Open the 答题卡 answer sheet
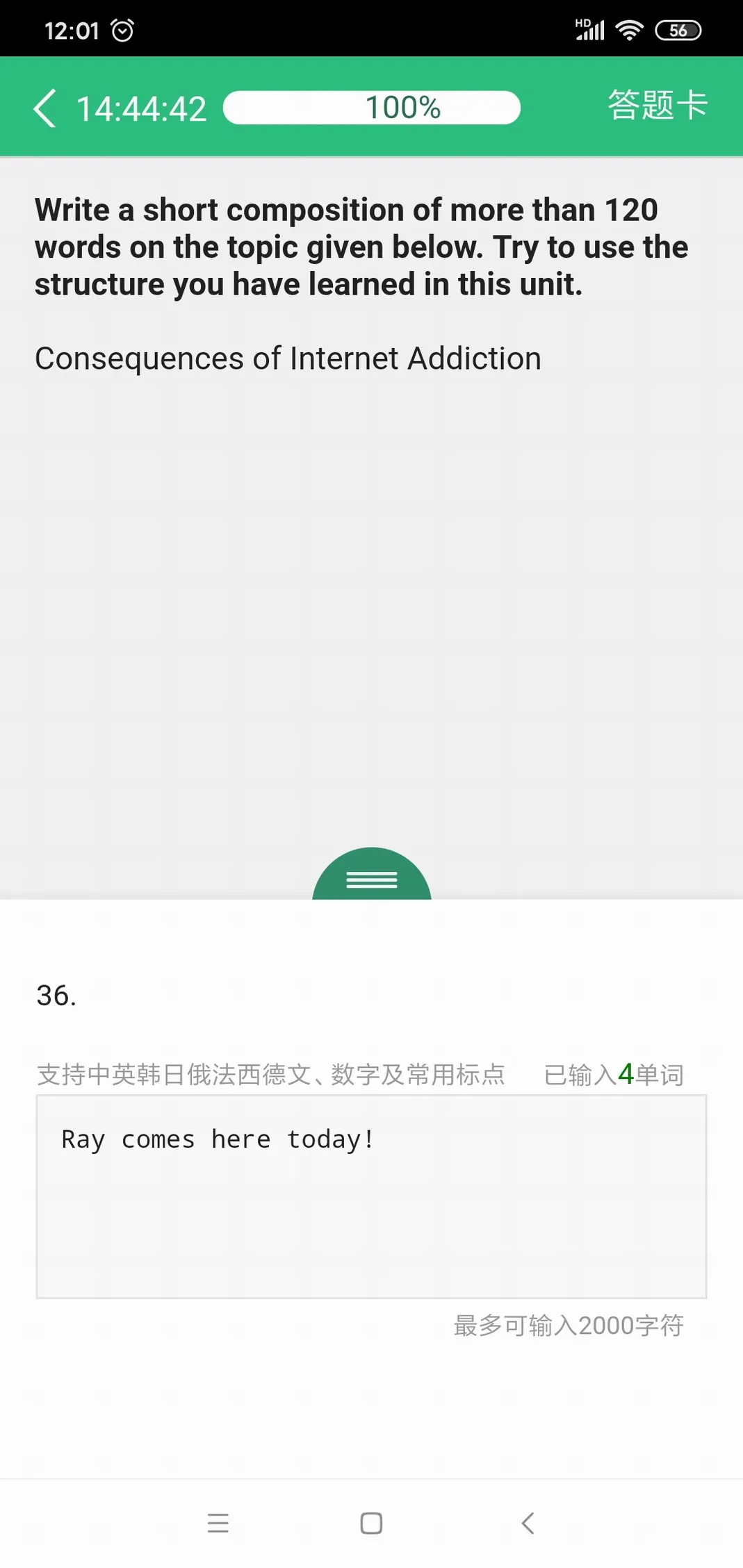Viewport: 743px width, 1568px height. coord(657,106)
